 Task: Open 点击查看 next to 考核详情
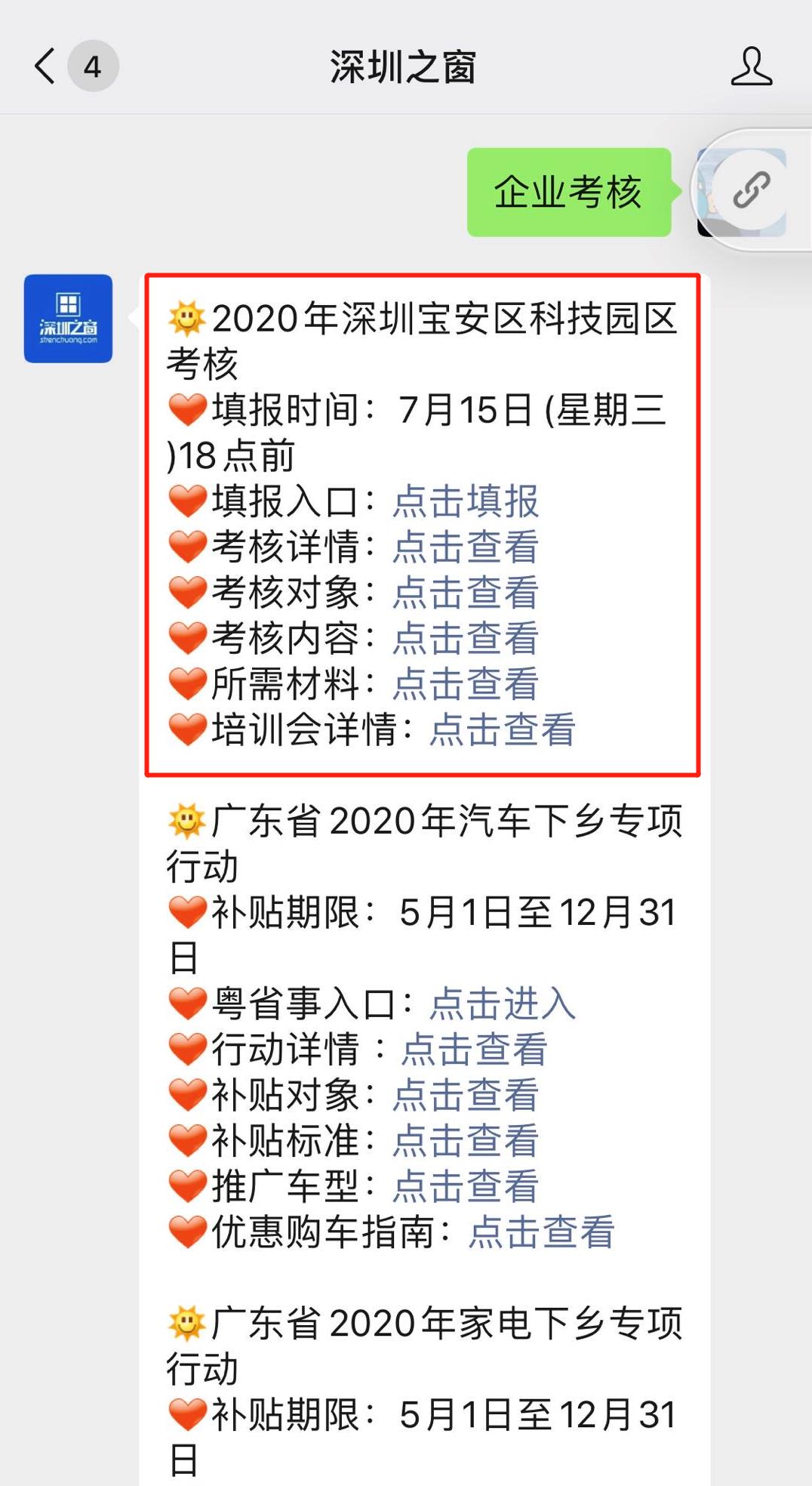pyautogui.click(x=466, y=548)
